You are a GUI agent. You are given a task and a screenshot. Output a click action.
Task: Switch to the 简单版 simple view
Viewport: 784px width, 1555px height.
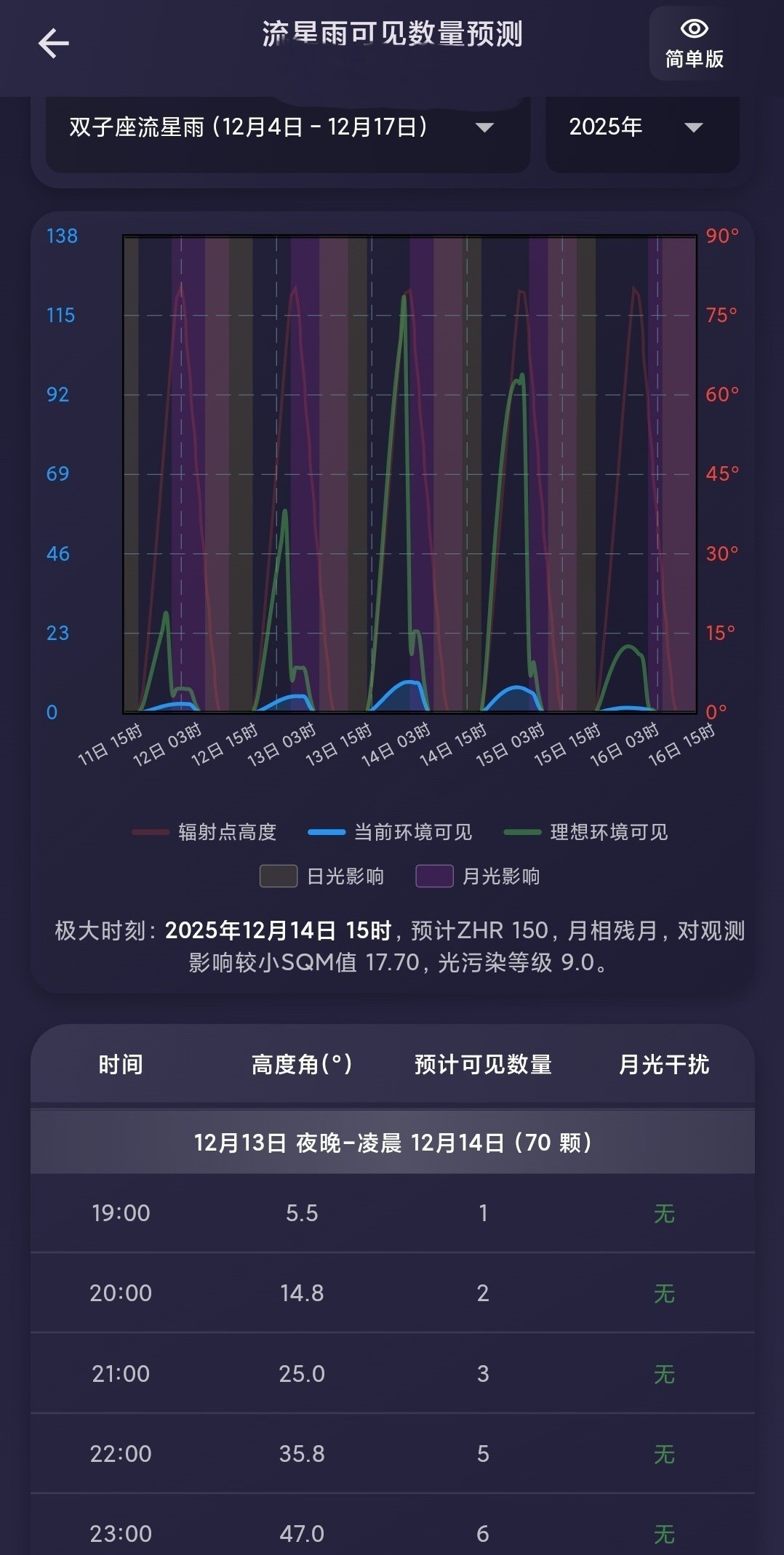tap(694, 44)
